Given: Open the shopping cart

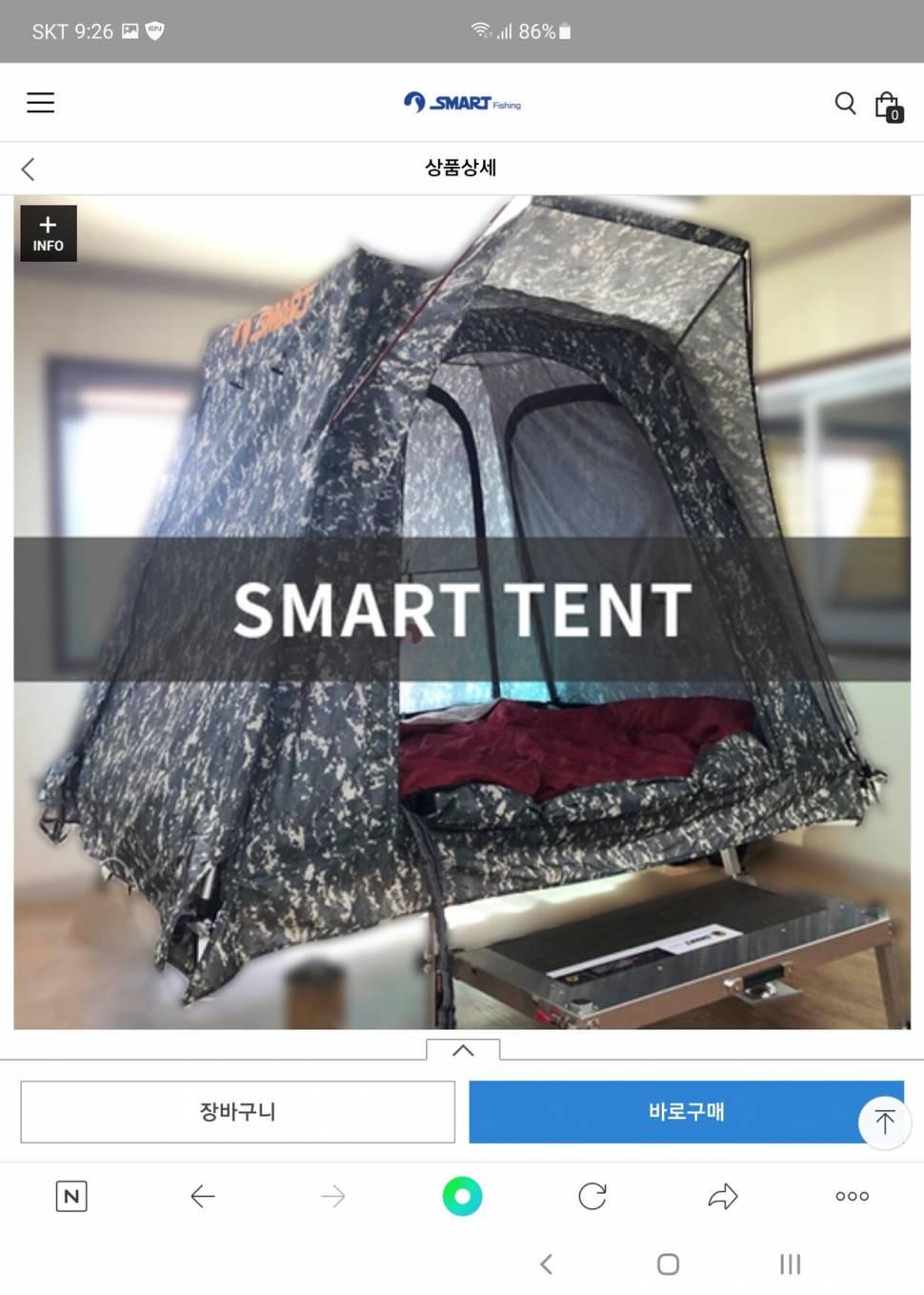Looking at the screenshot, I should tap(888, 105).
